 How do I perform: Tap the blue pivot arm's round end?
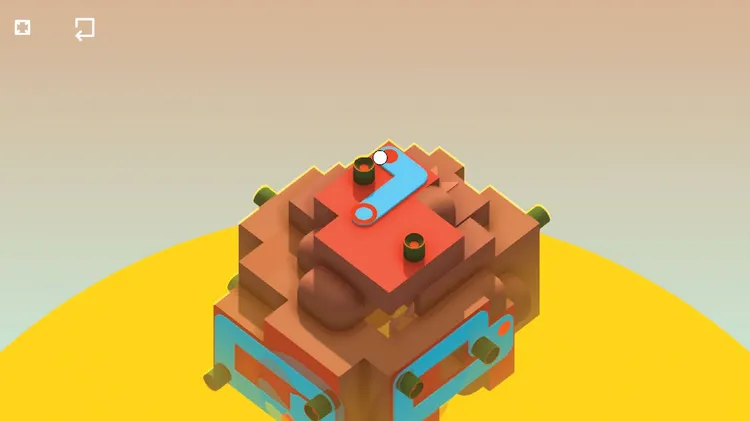point(364,213)
